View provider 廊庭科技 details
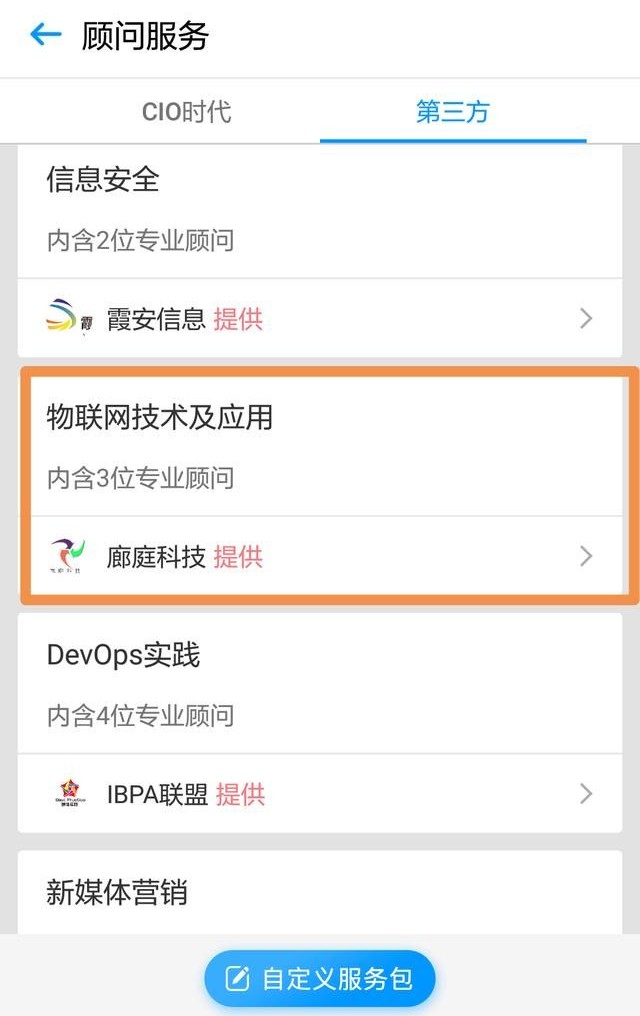This screenshot has height=1016, width=640. [x=319, y=556]
